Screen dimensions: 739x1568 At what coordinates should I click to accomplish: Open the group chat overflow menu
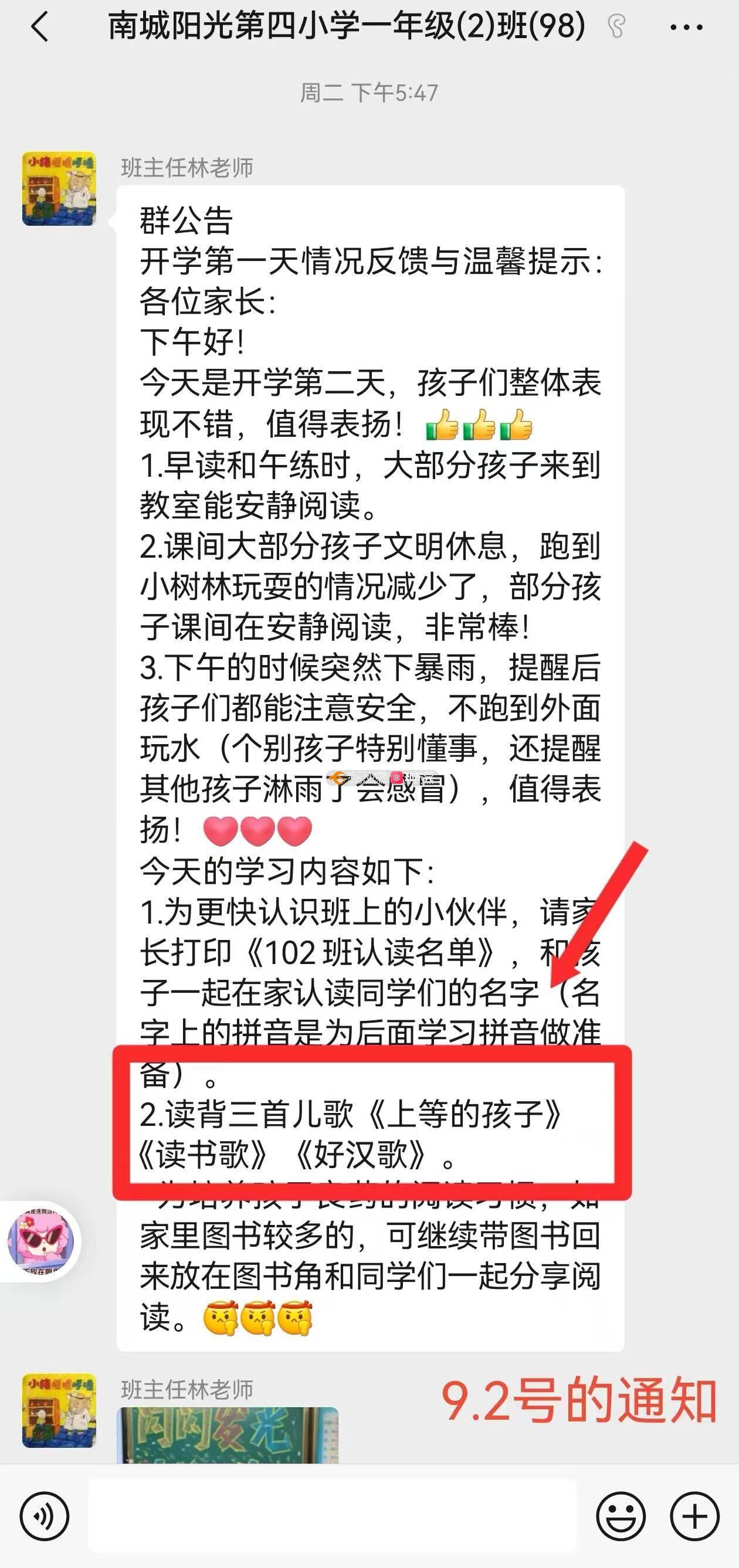tap(686, 28)
